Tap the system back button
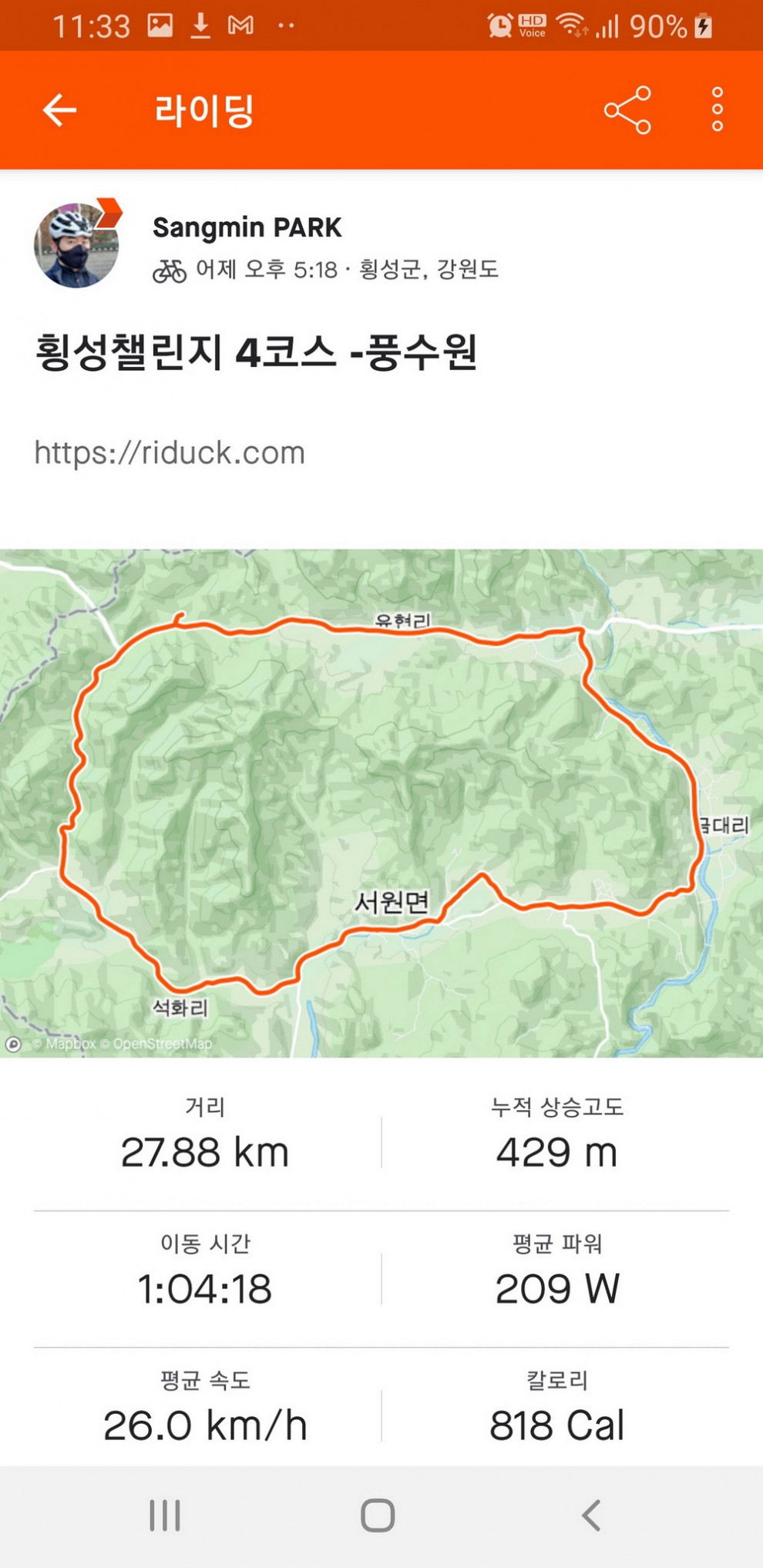The image size is (763, 1568). [x=590, y=1515]
